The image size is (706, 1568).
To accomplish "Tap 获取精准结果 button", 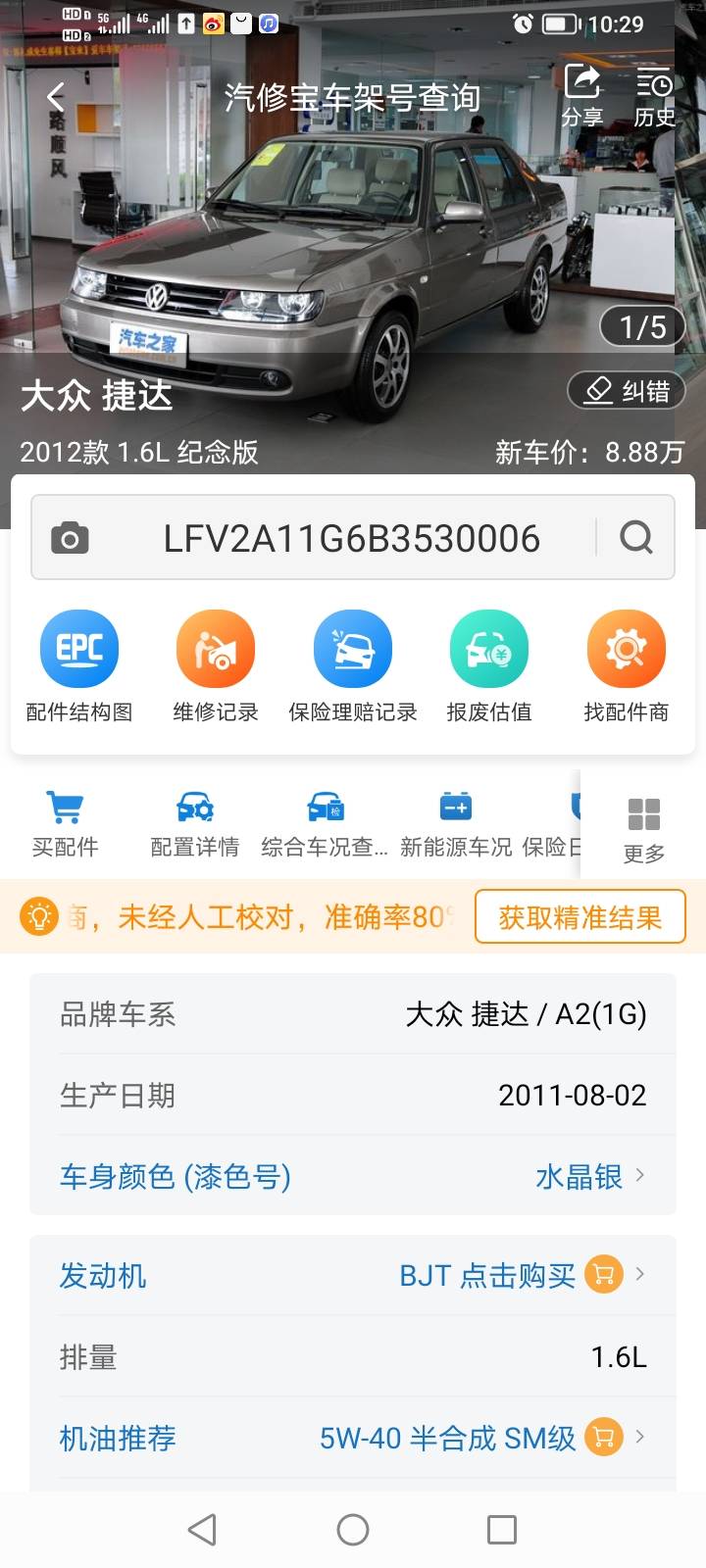I will pyautogui.click(x=580, y=917).
